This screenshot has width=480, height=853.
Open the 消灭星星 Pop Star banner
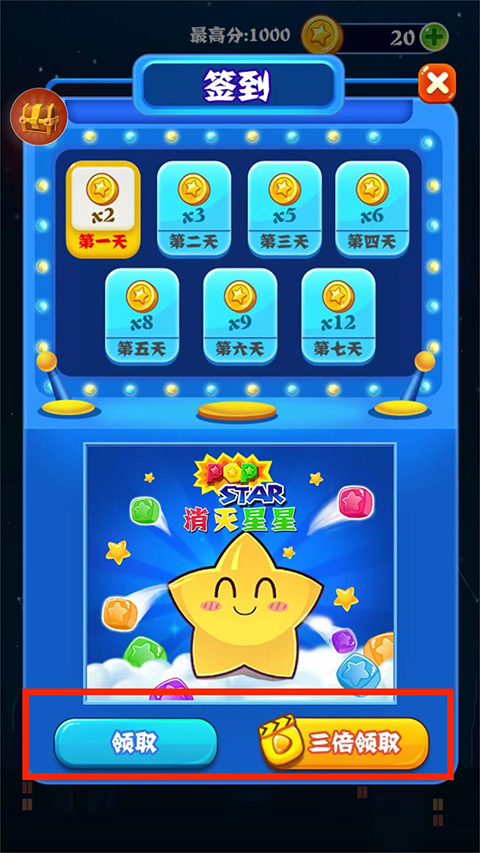240,573
